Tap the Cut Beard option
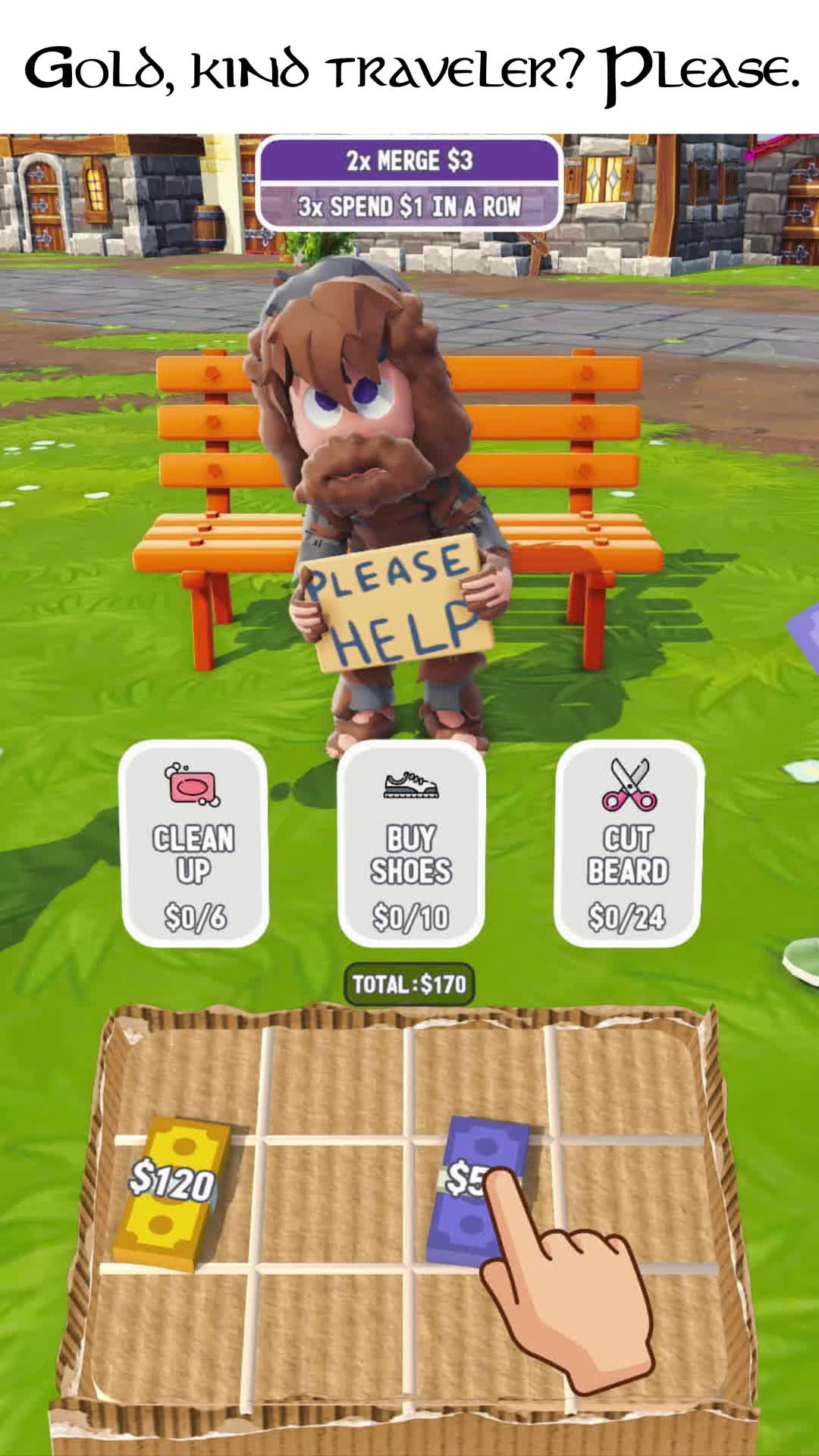Screen dimensions: 819x1456 pos(628,844)
